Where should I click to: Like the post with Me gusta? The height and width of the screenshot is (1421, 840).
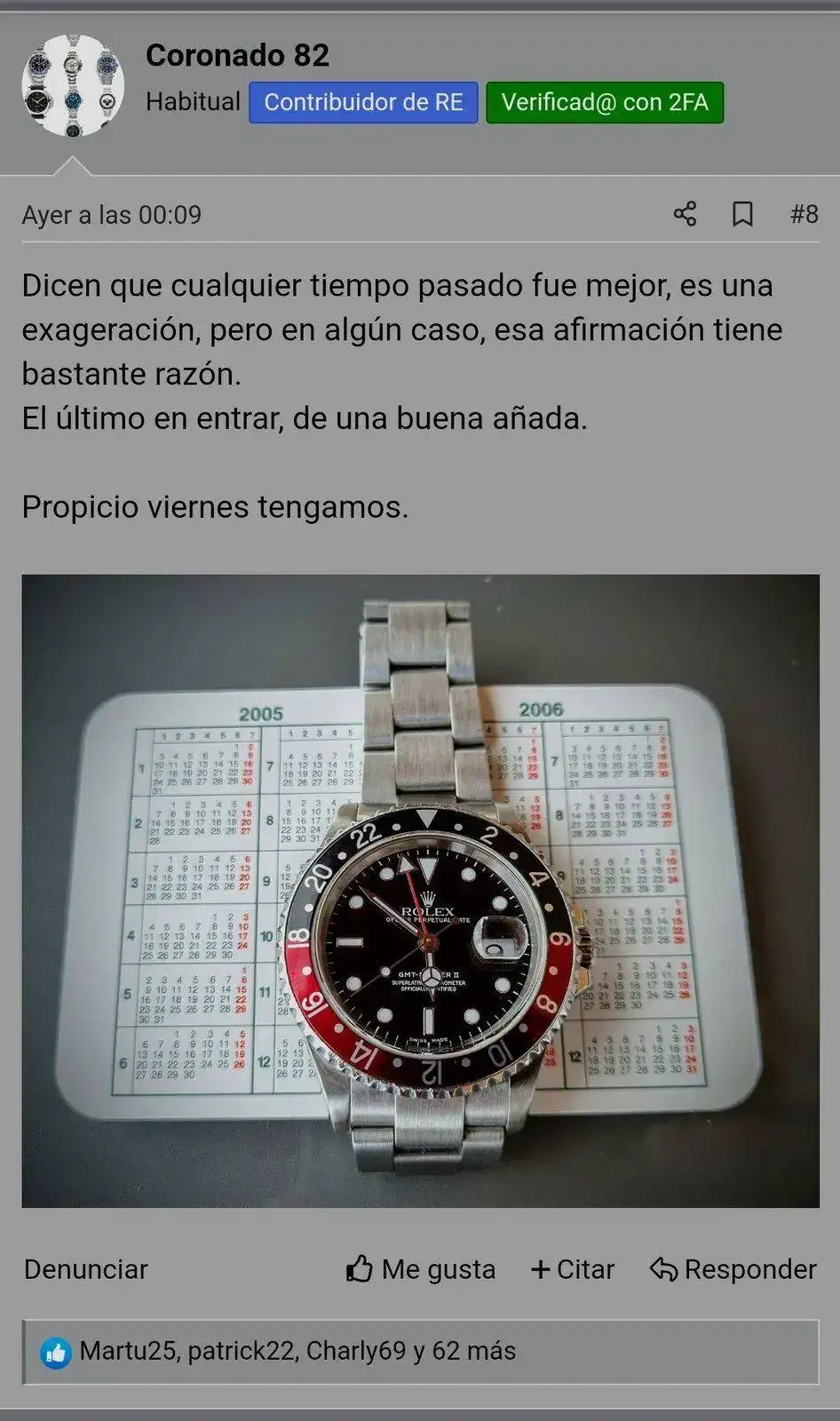(x=421, y=1269)
